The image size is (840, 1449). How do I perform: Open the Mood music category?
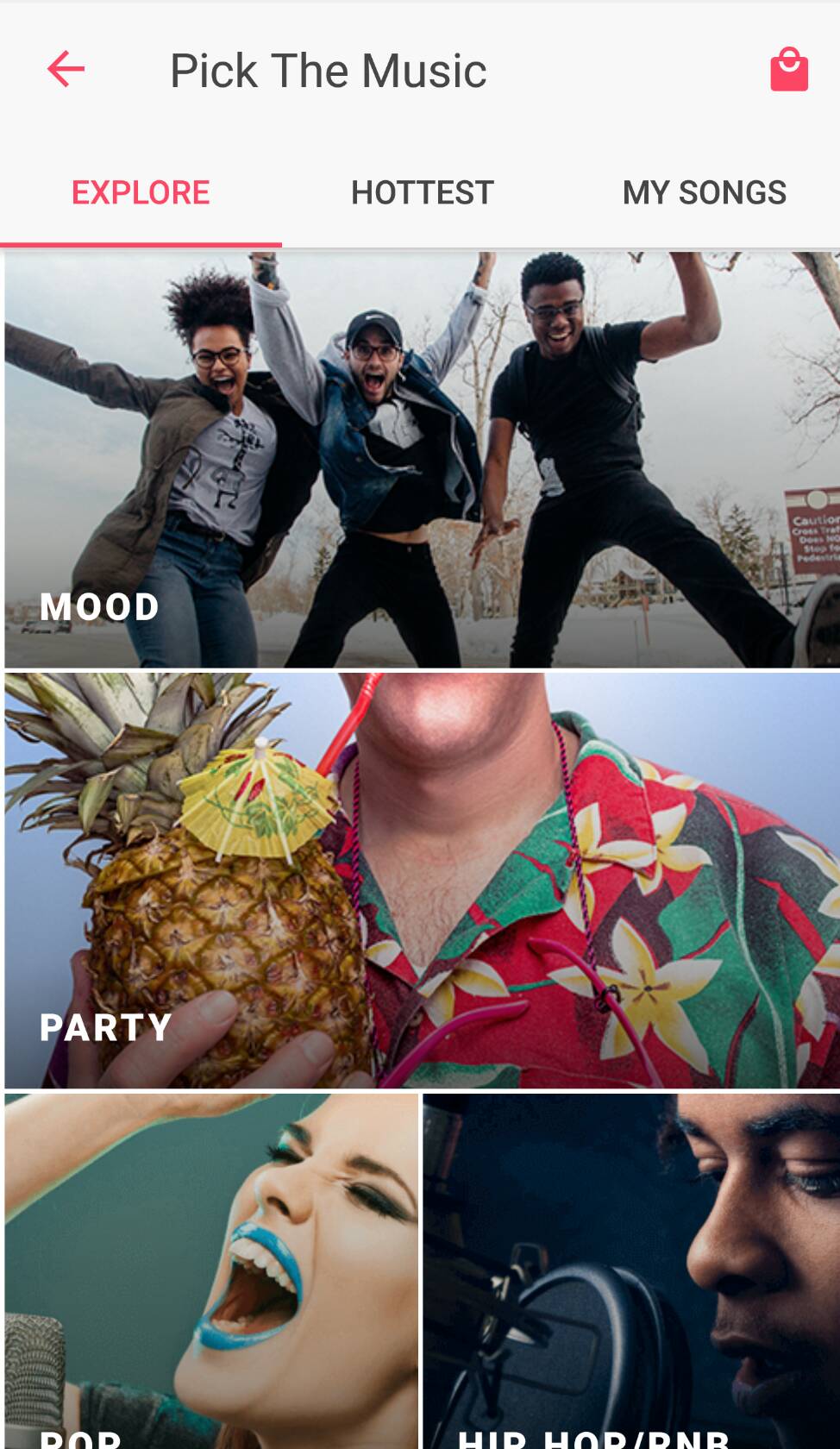point(421,460)
